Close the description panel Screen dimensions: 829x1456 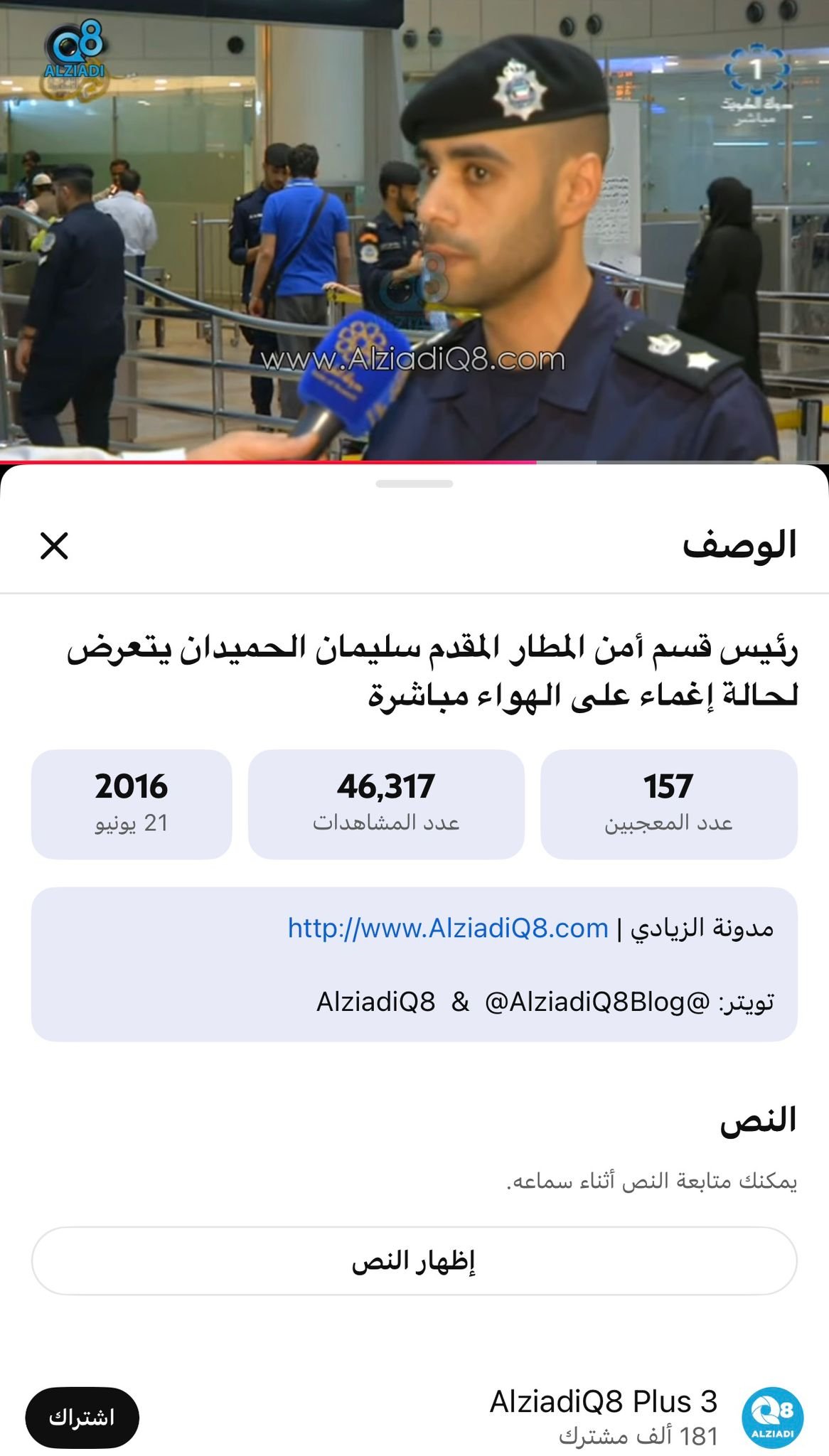click(x=54, y=546)
